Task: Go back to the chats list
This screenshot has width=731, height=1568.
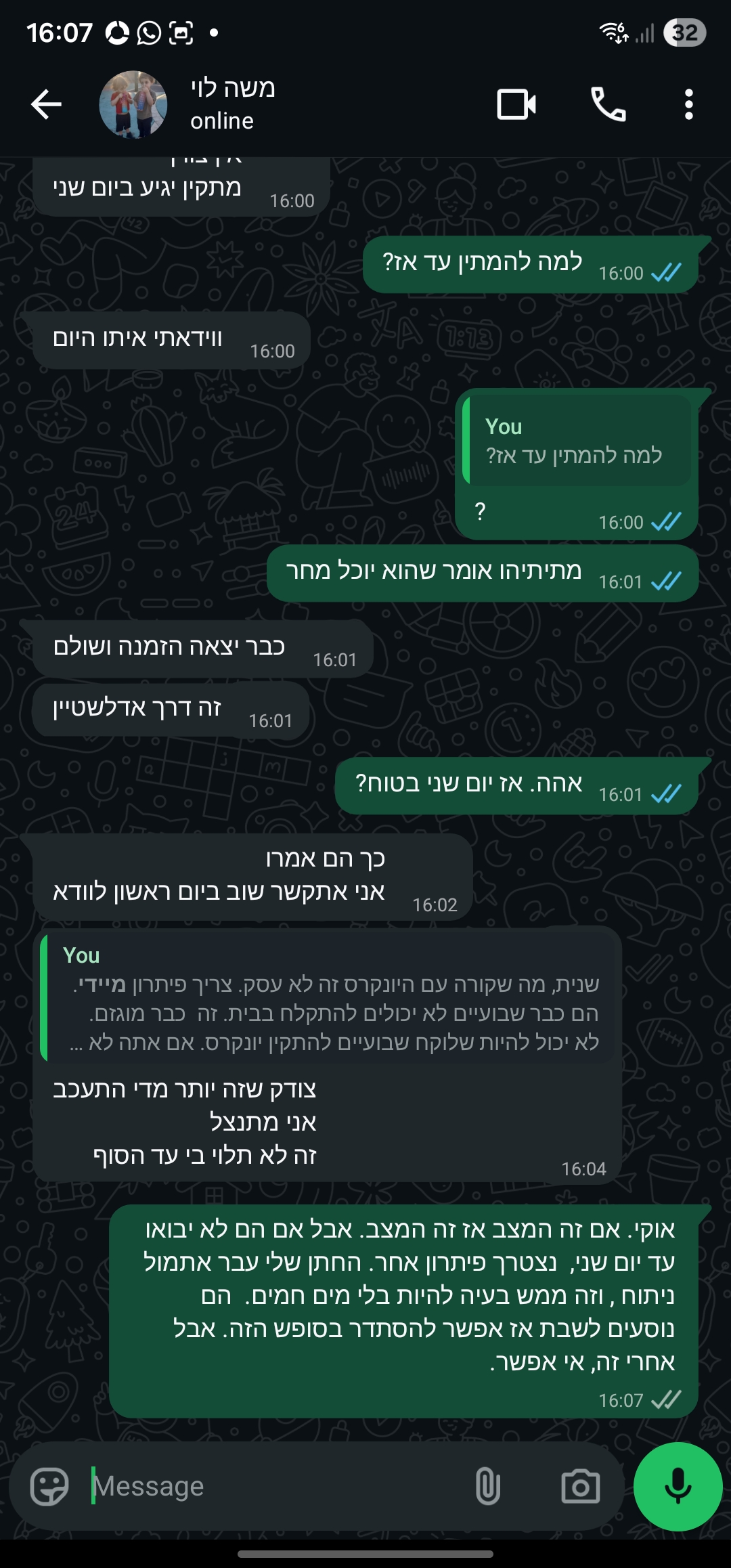Action: pos(46,104)
